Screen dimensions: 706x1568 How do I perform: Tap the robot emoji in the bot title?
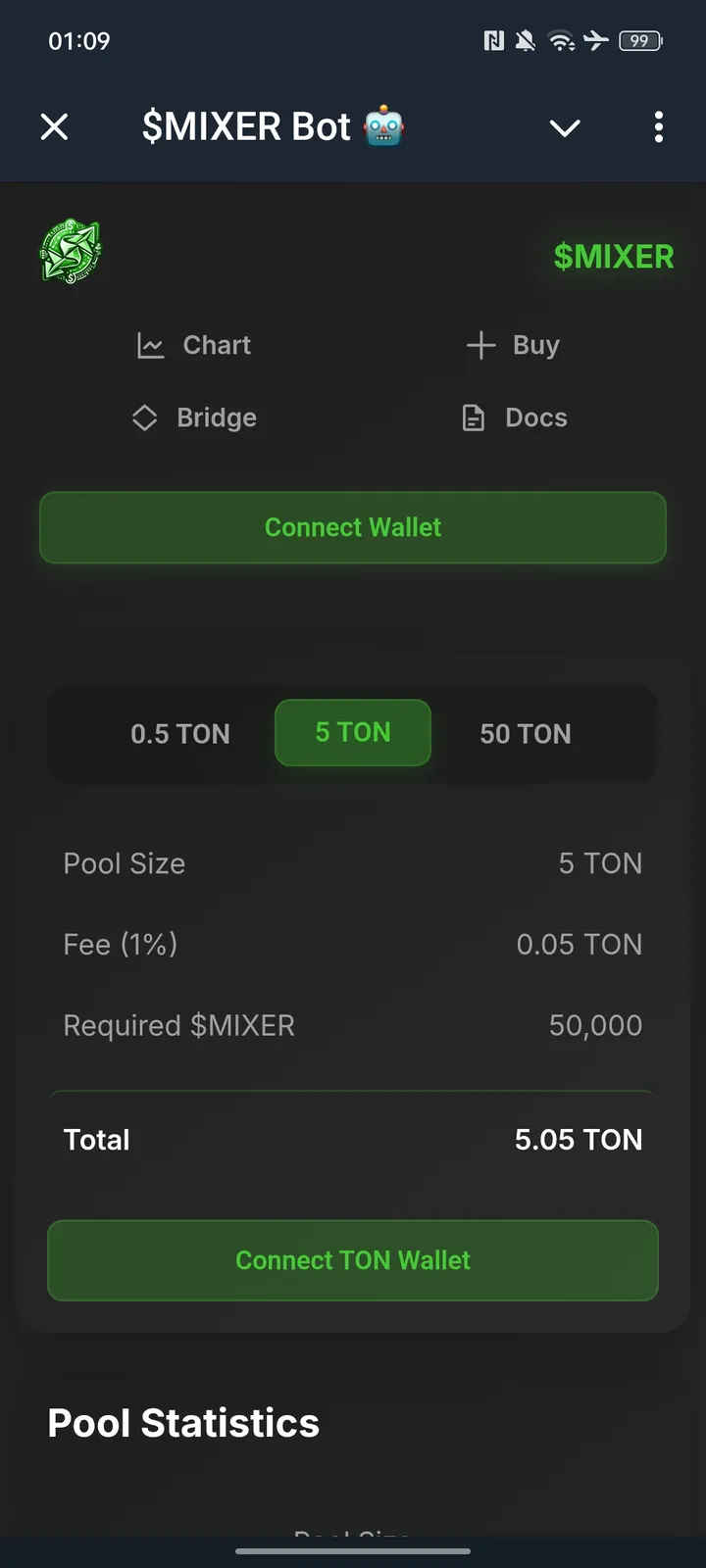(380, 127)
